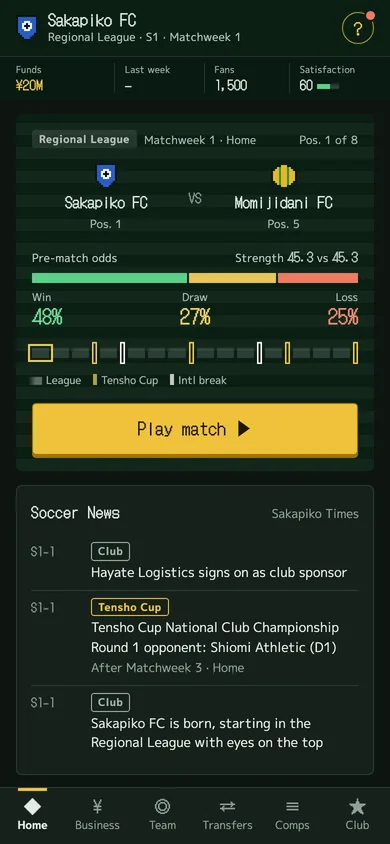This screenshot has width=390, height=844.
Task: Tap the Play match button
Action: point(195,430)
